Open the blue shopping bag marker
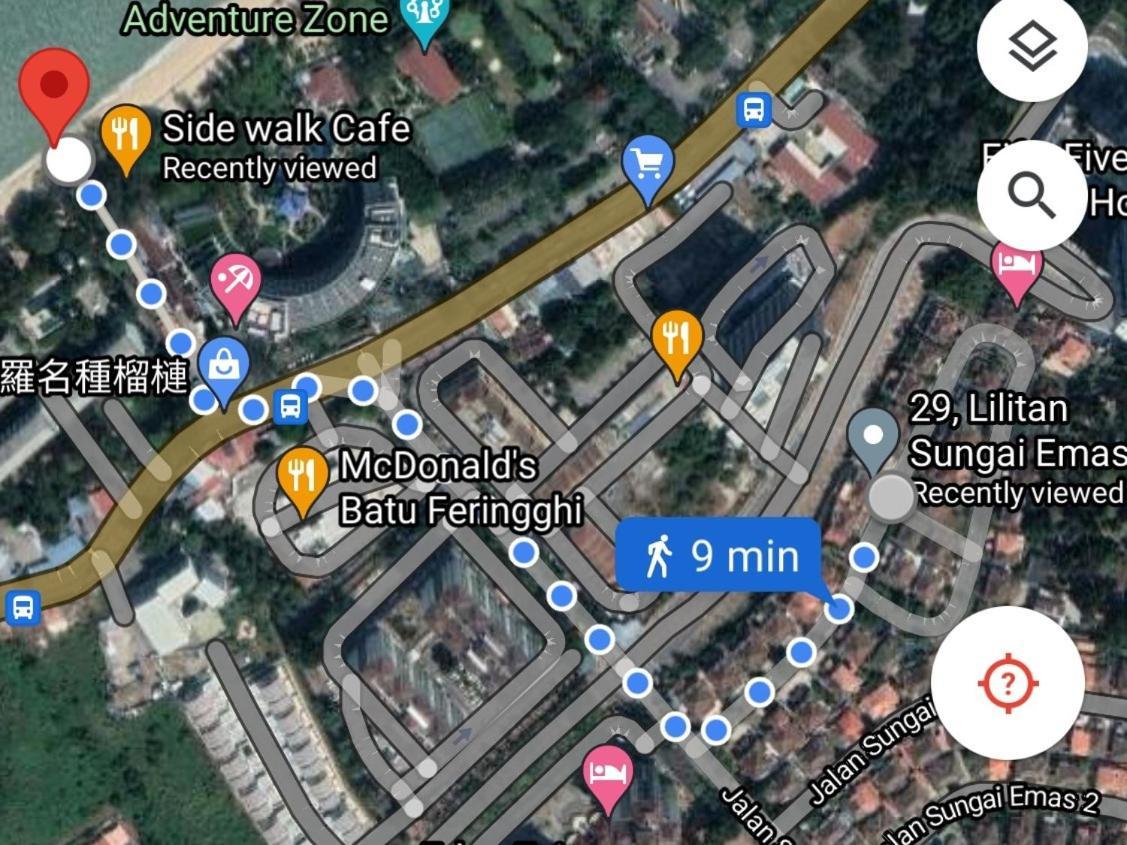The width and height of the screenshot is (1127, 845). click(x=223, y=367)
